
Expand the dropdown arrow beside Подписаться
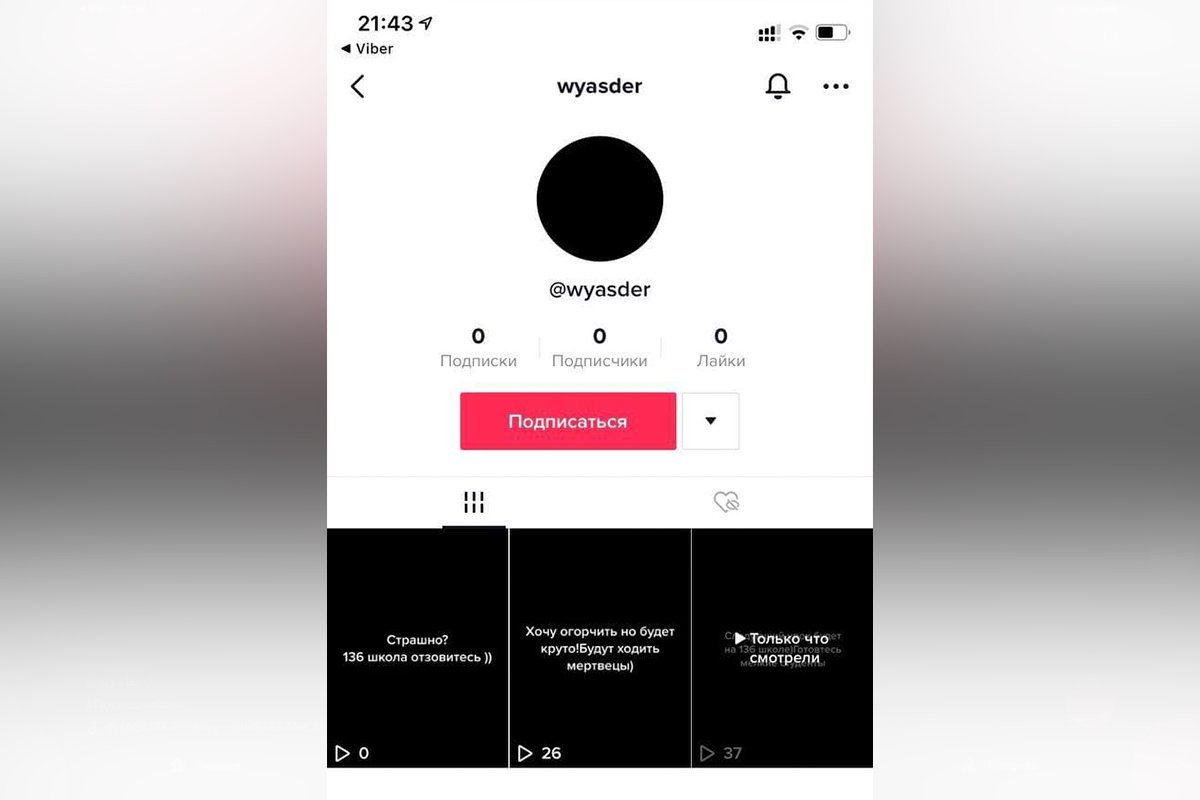710,421
